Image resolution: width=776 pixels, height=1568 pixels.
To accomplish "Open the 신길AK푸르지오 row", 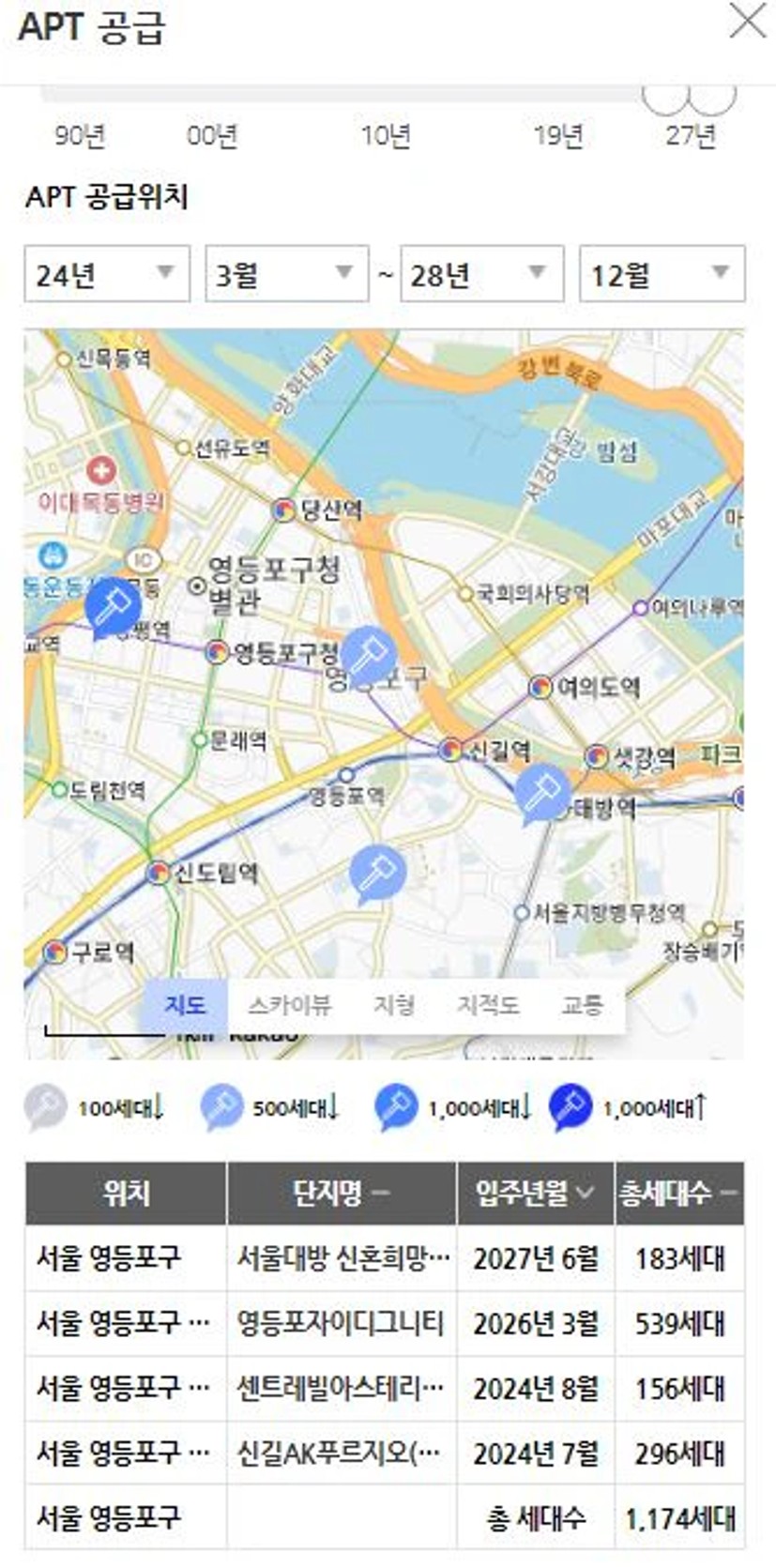I will click(x=338, y=1454).
